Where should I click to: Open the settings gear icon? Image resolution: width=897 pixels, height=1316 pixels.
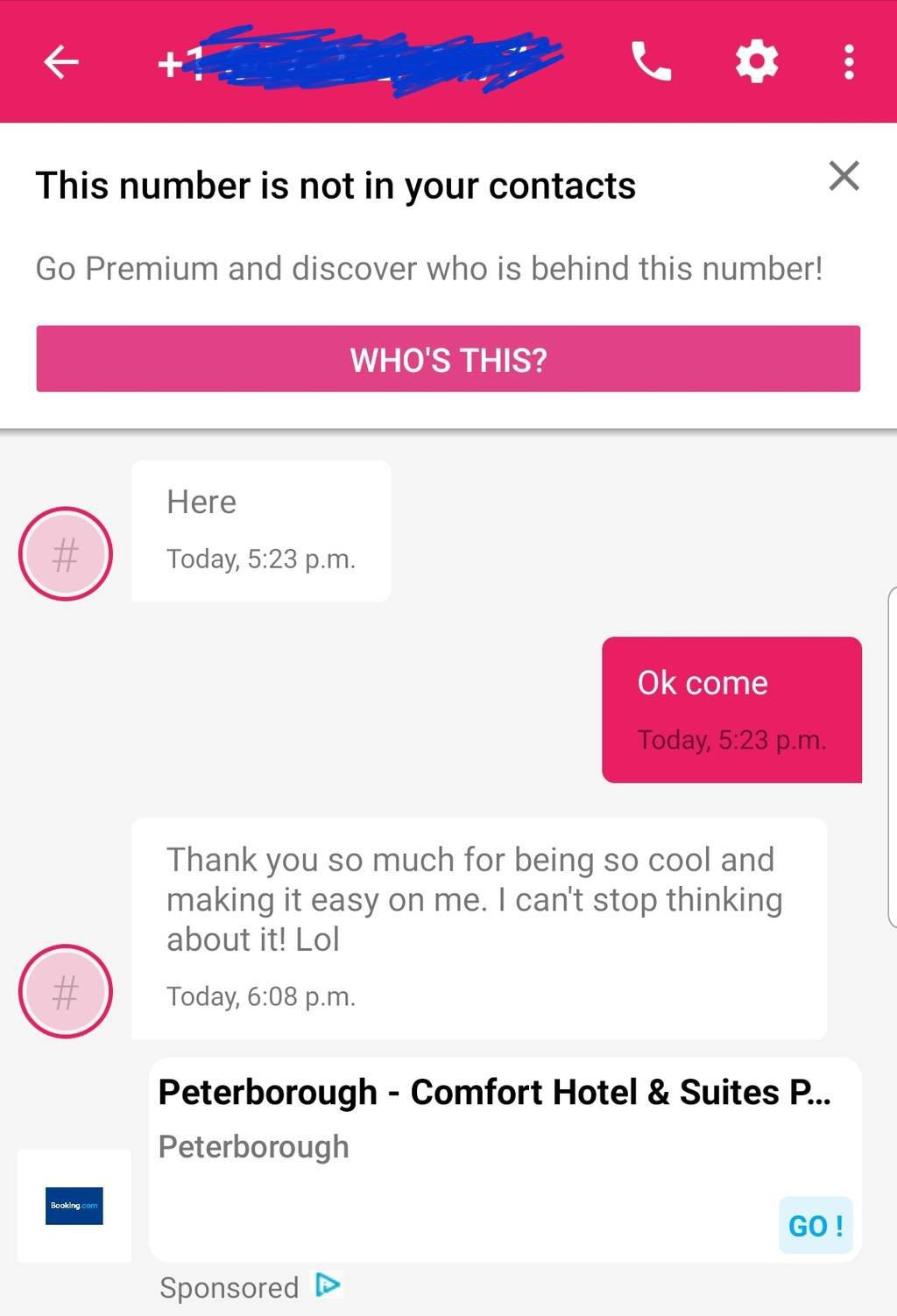[756, 62]
